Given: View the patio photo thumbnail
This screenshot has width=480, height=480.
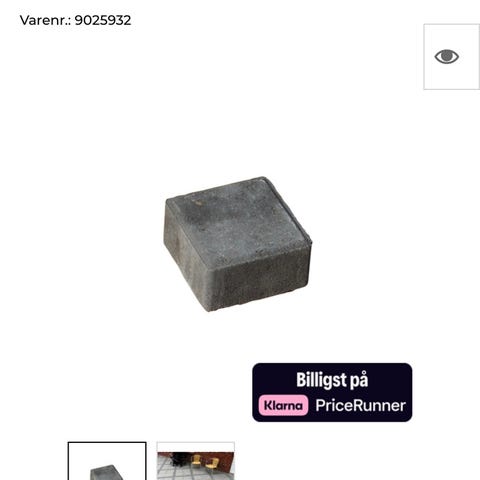Looking at the screenshot, I should 196,461.
